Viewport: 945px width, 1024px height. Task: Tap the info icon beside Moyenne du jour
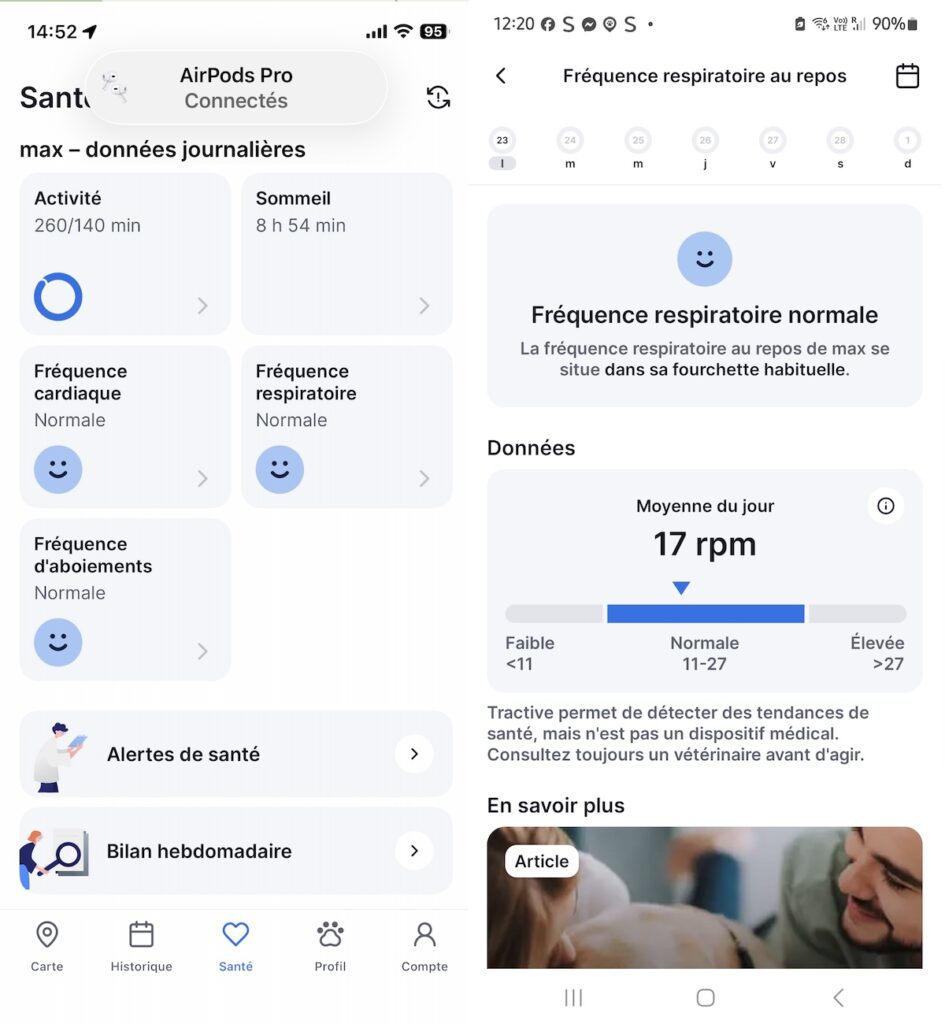(885, 506)
